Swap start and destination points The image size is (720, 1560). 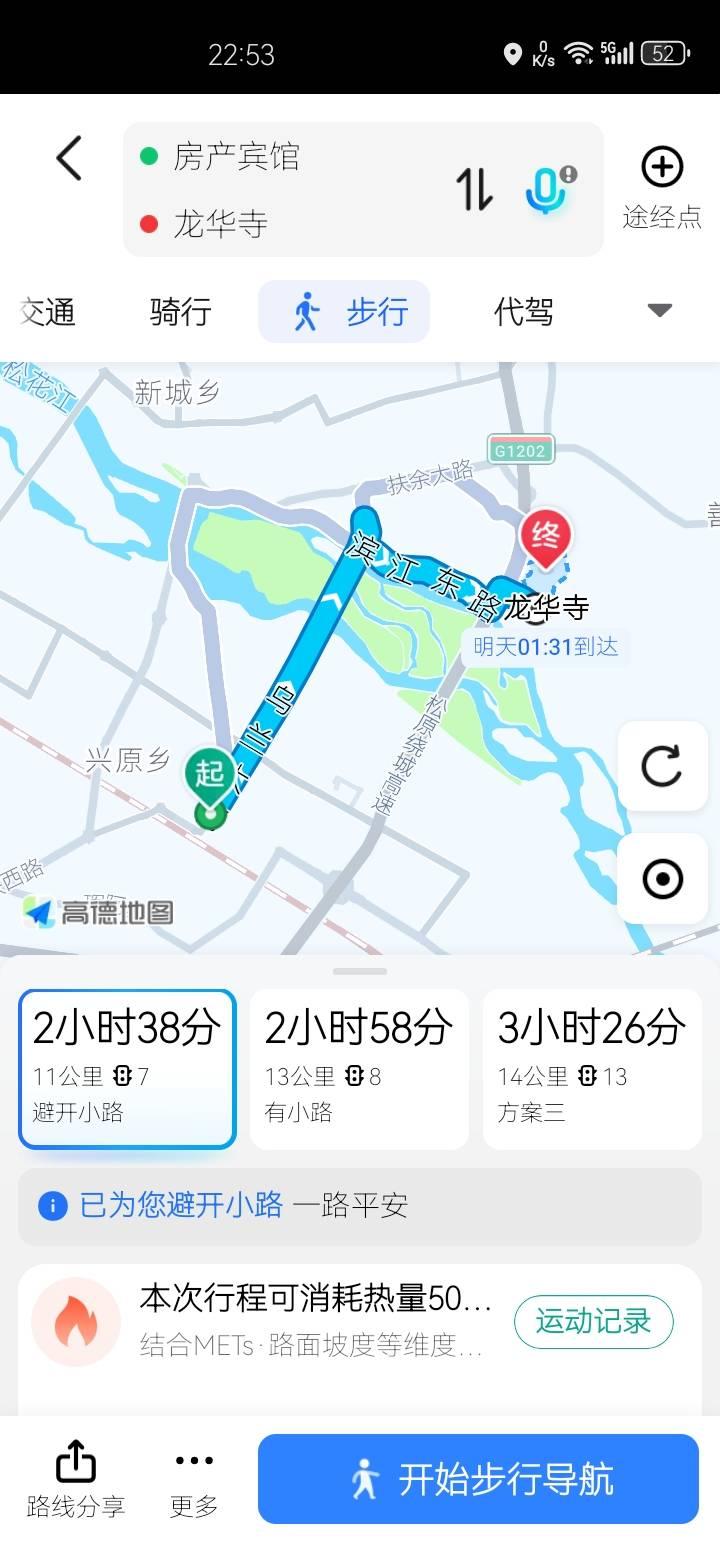475,189
